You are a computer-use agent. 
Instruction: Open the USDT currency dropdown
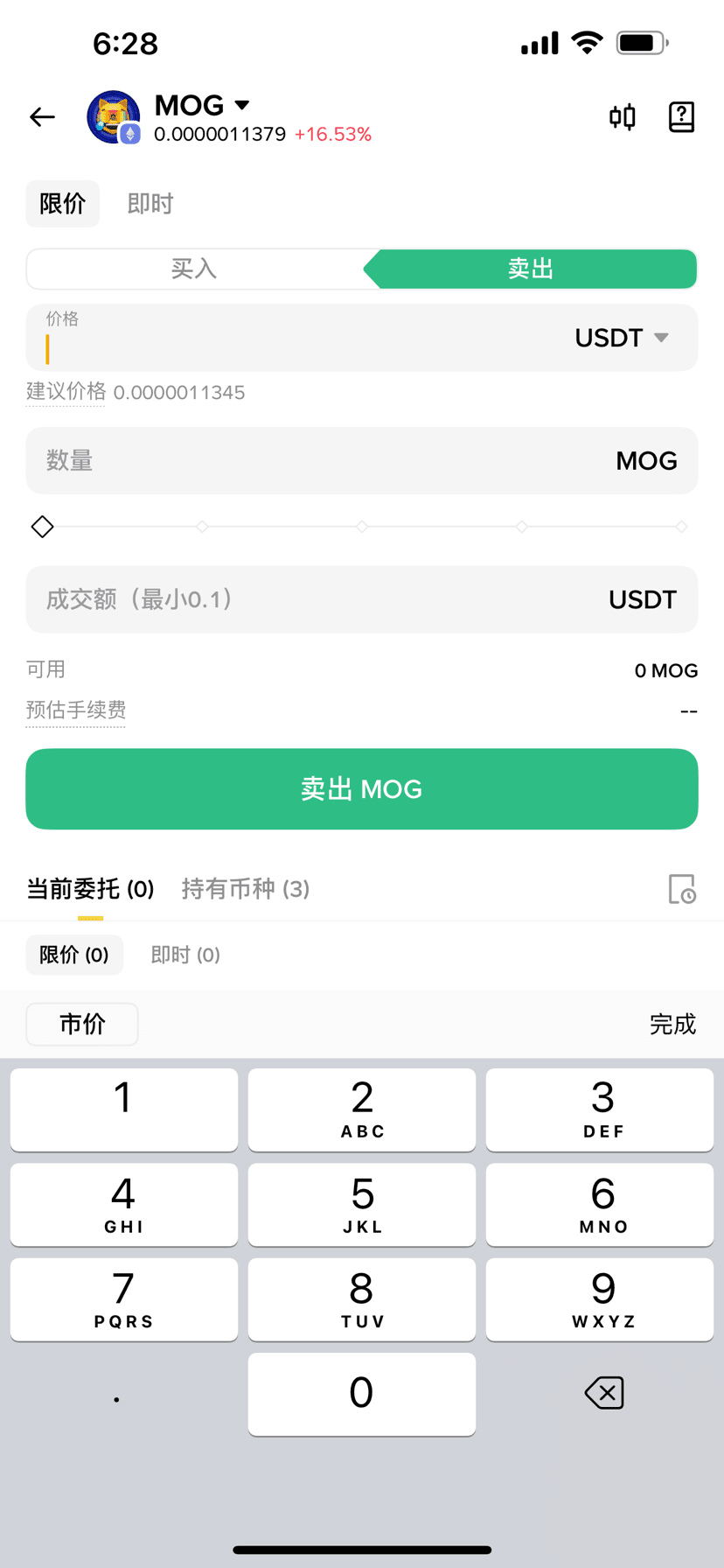tap(622, 338)
